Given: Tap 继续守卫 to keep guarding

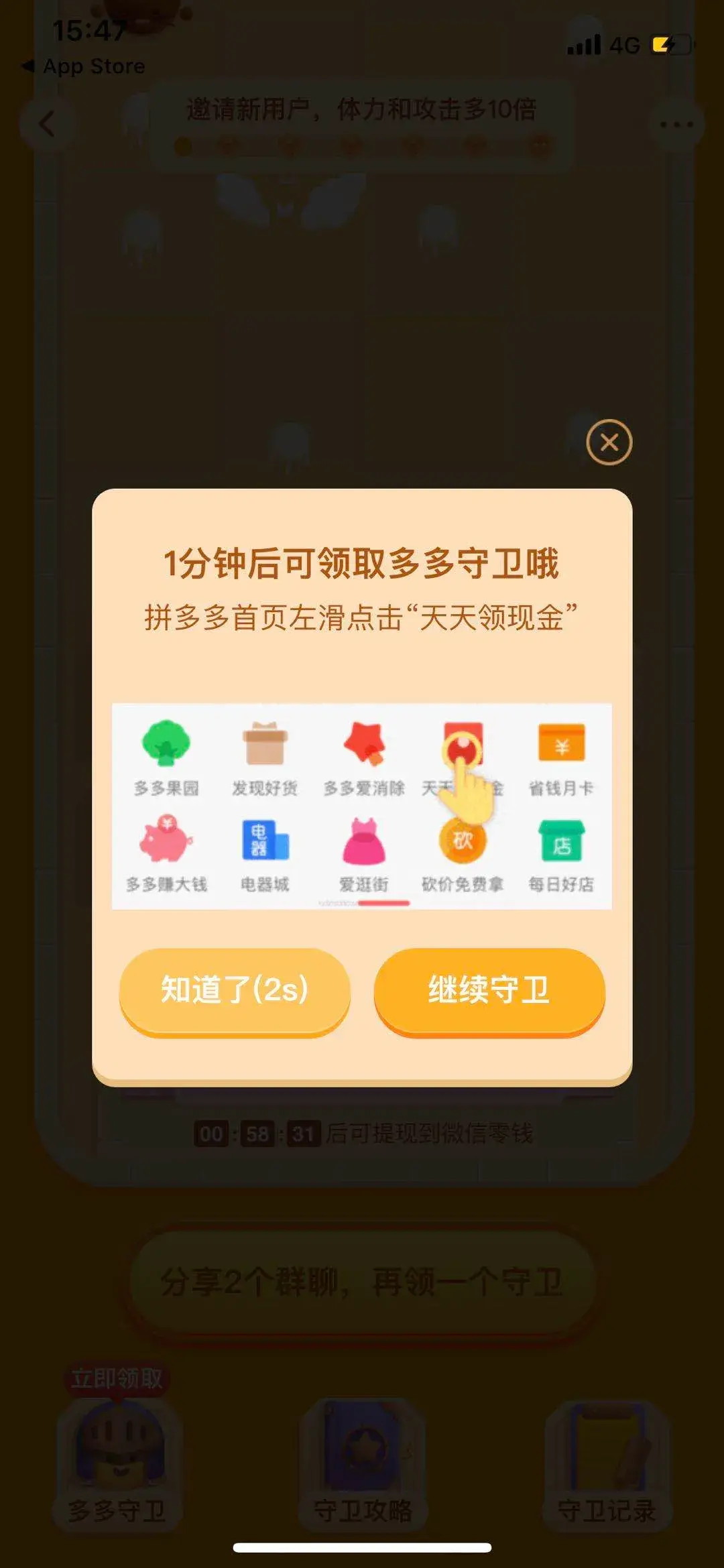Looking at the screenshot, I should (489, 990).
